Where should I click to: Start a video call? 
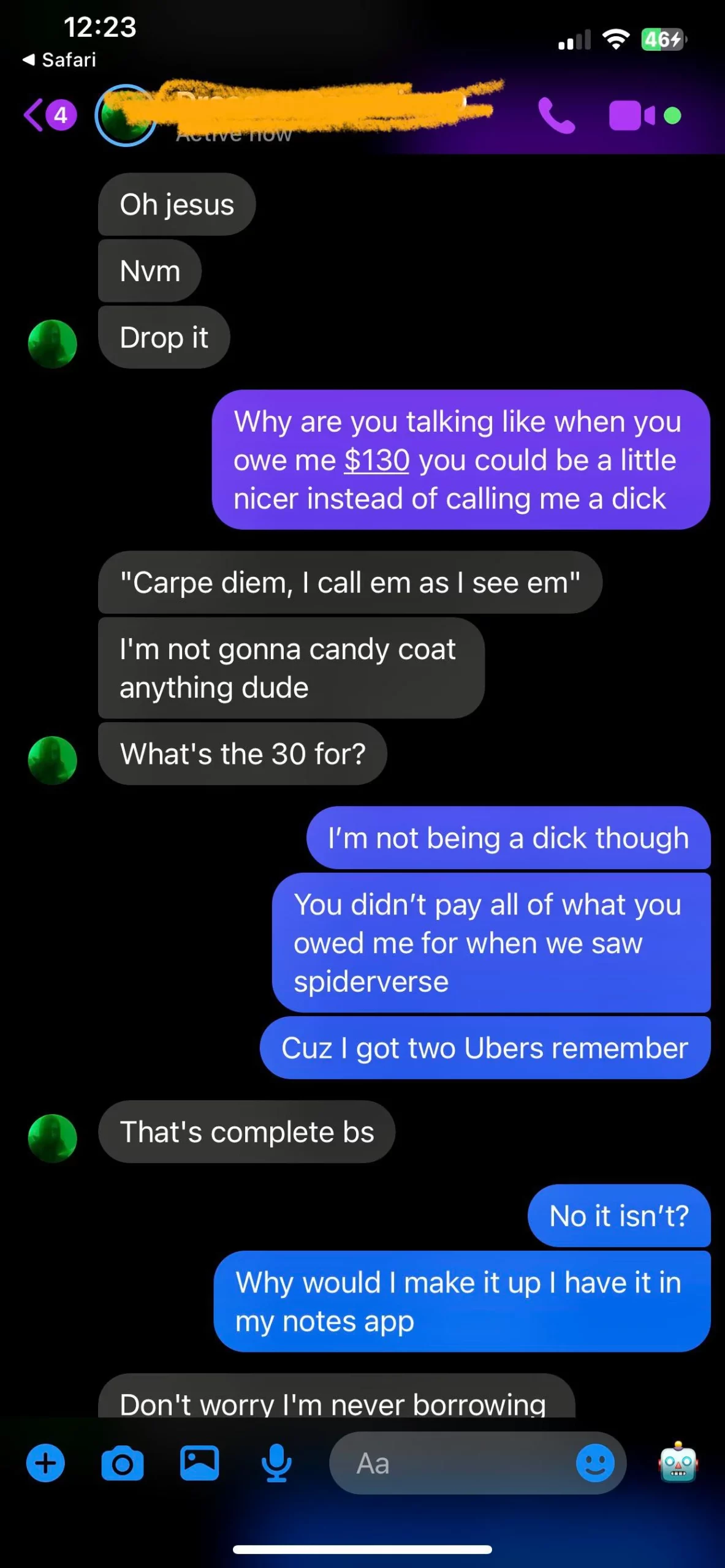coord(632,116)
